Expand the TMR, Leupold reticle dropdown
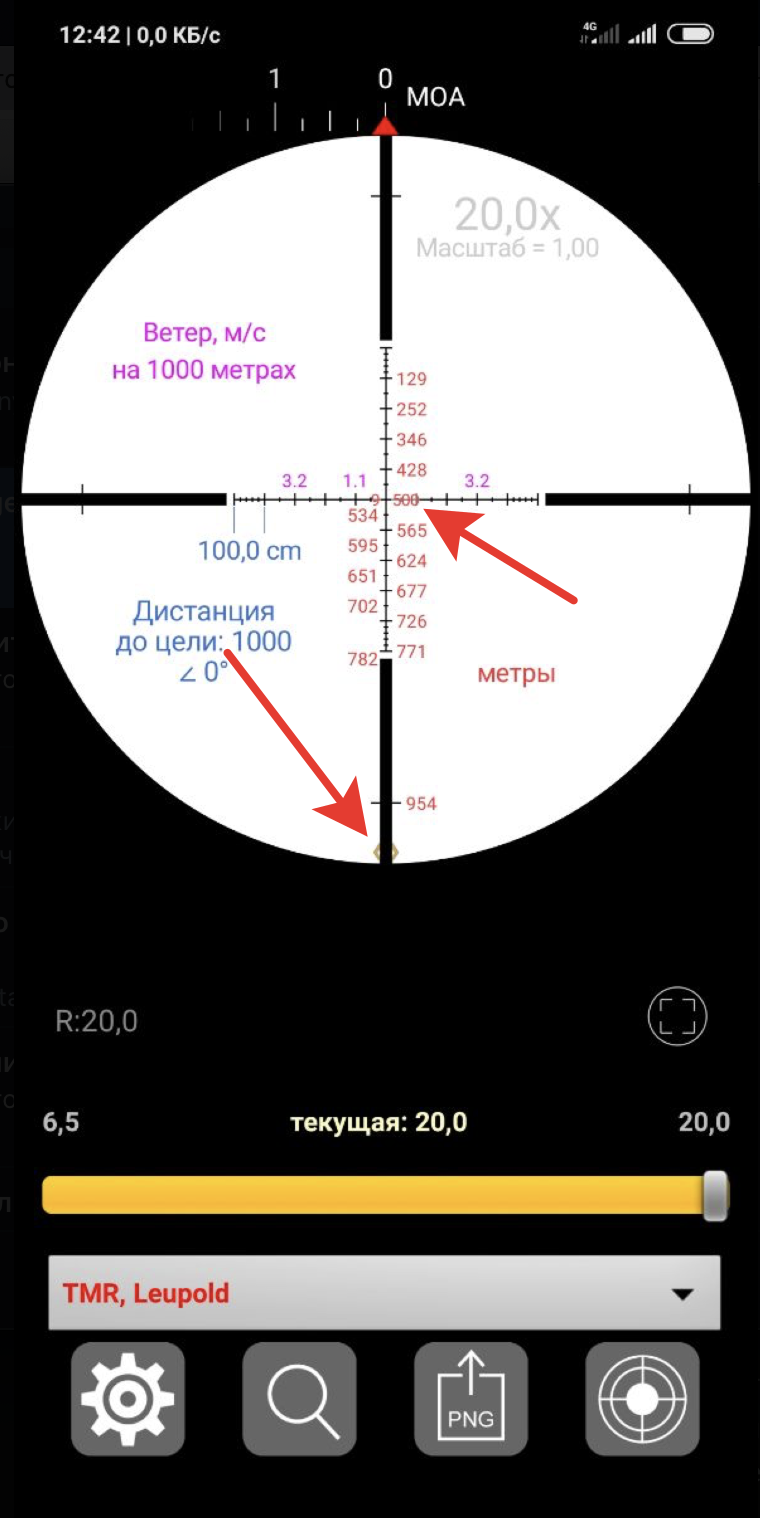Image resolution: width=760 pixels, height=1518 pixels. tap(384, 1293)
